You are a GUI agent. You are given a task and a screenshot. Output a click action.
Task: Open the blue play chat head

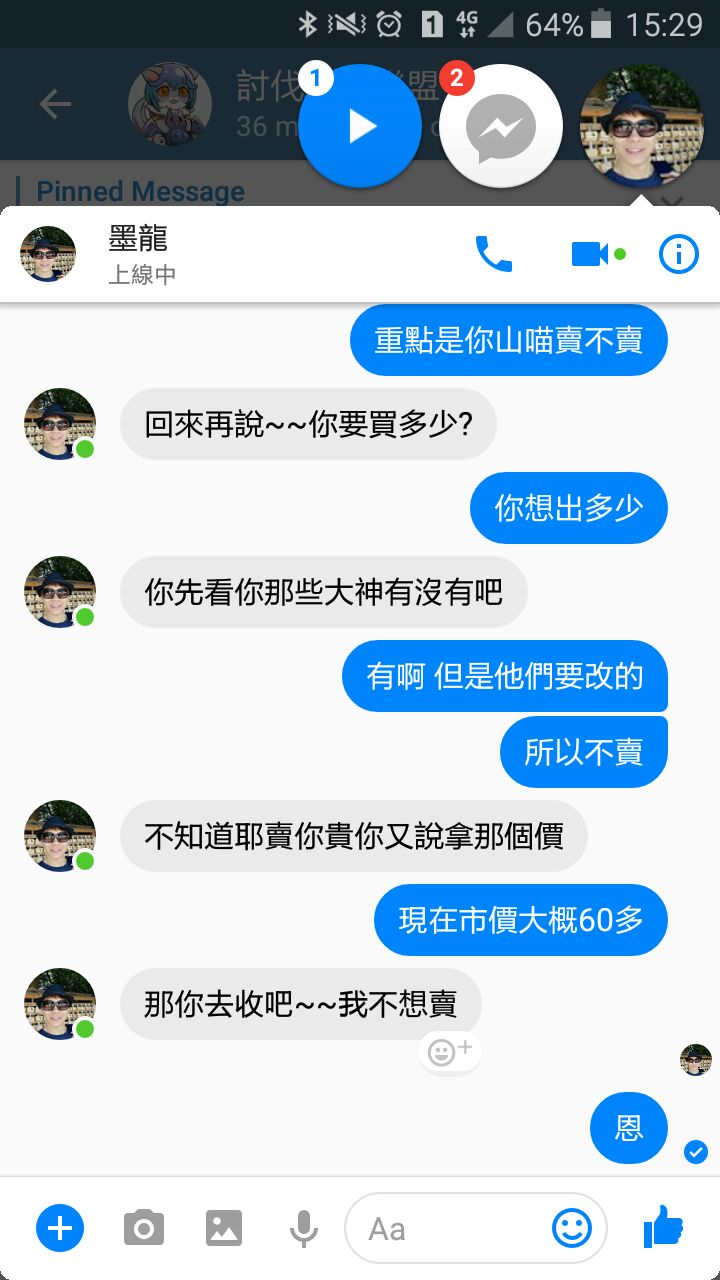pos(360,126)
